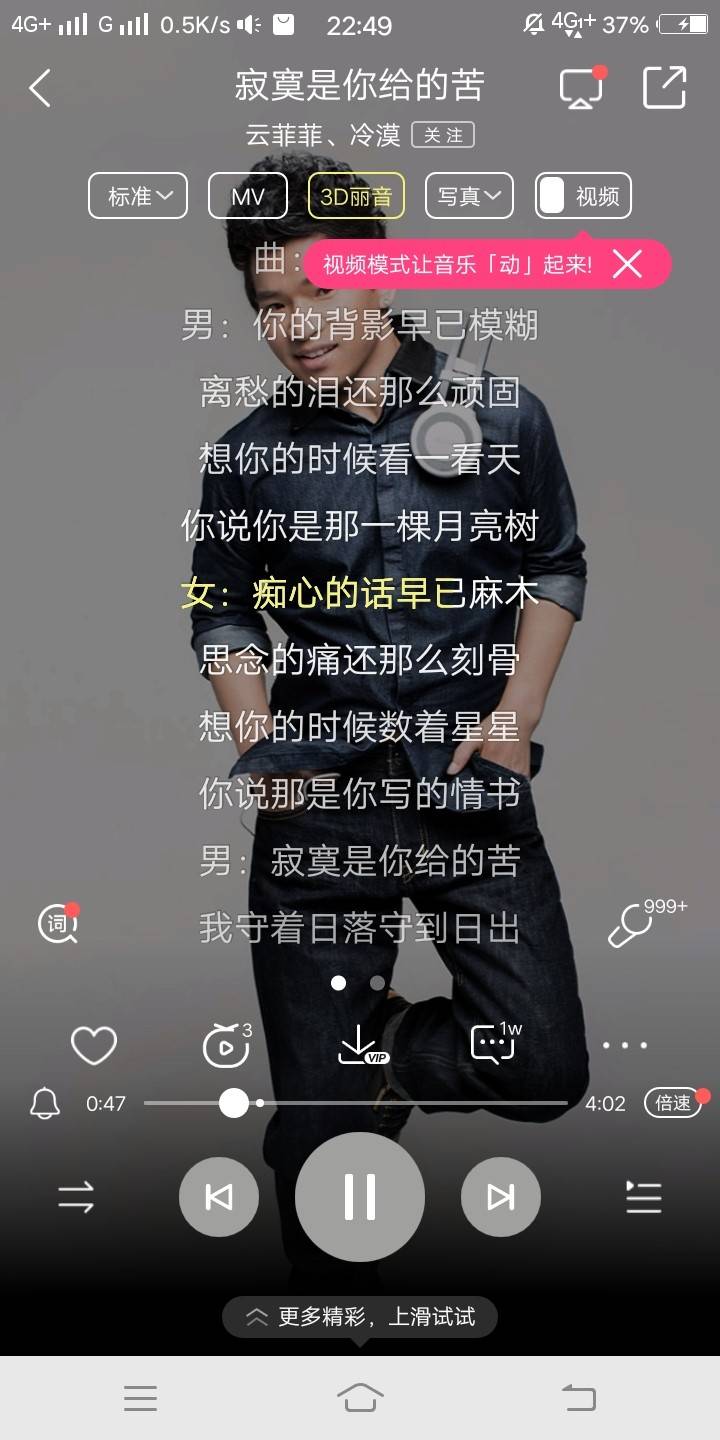Screen dimensions: 720x1440
Task: Open the lyrics search 词 icon
Action: coord(58,924)
